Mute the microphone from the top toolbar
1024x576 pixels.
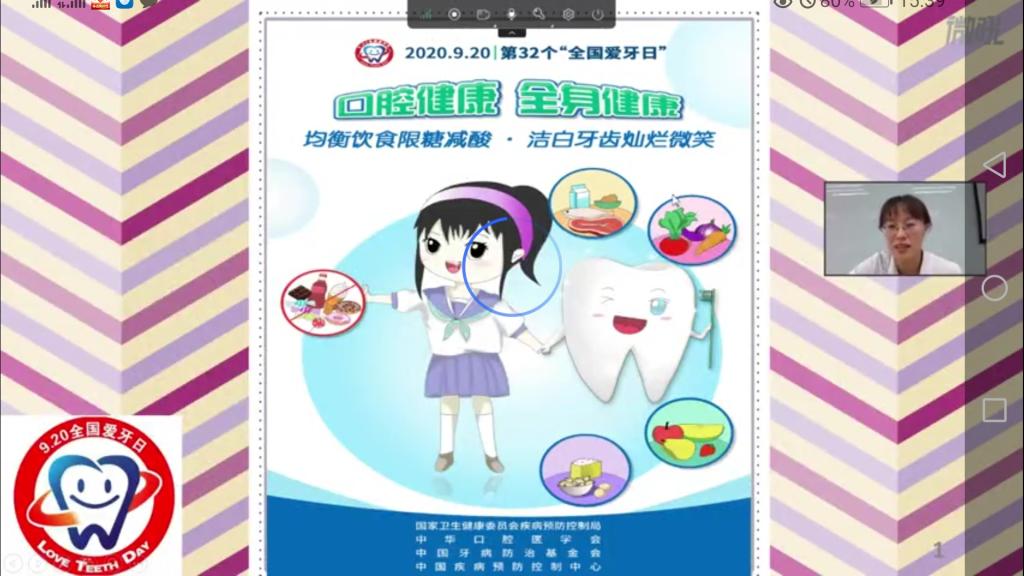[511, 14]
